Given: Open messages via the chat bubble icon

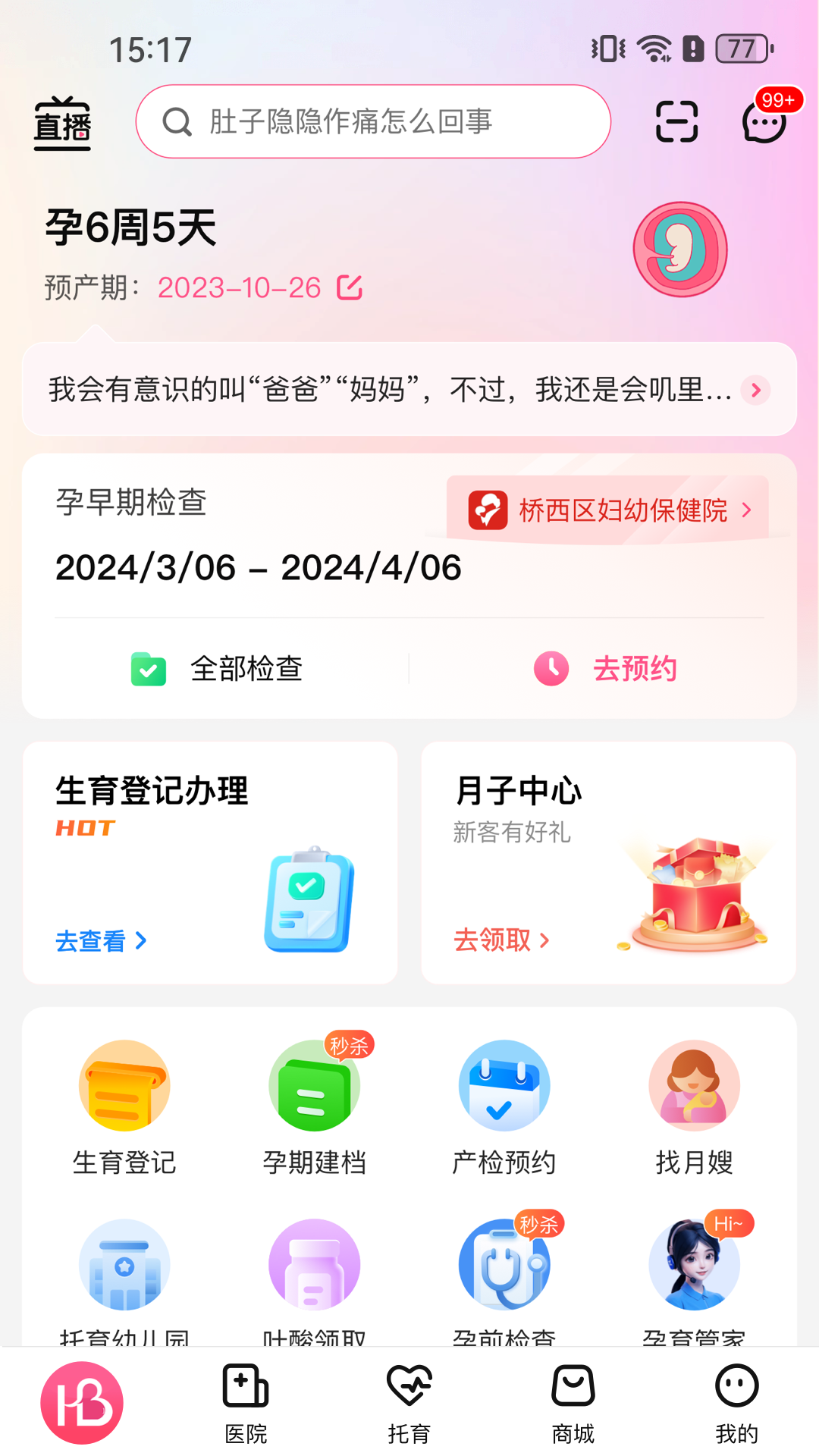Looking at the screenshot, I should 763,122.
